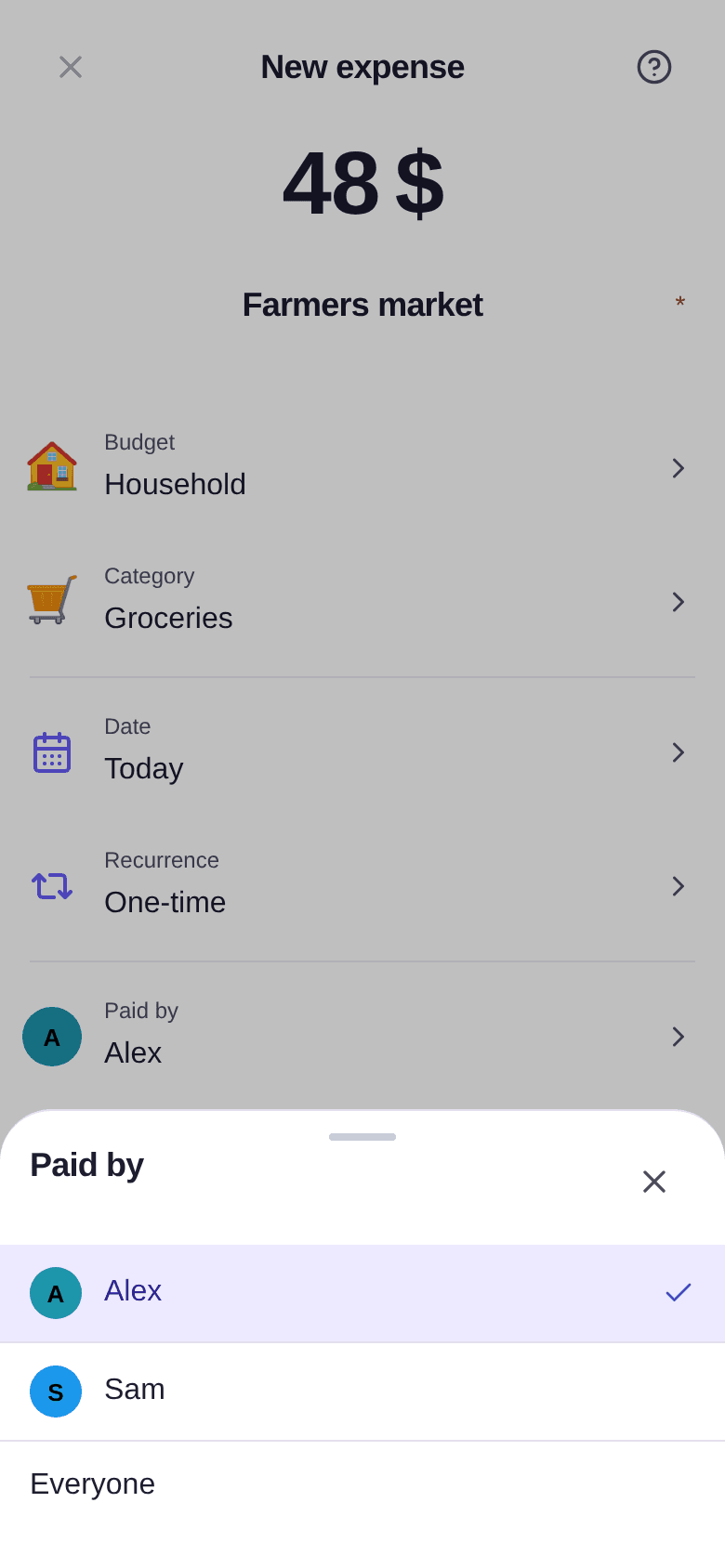The image size is (725, 1568).
Task: Select Alex as the payer
Action: point(362,1293)
